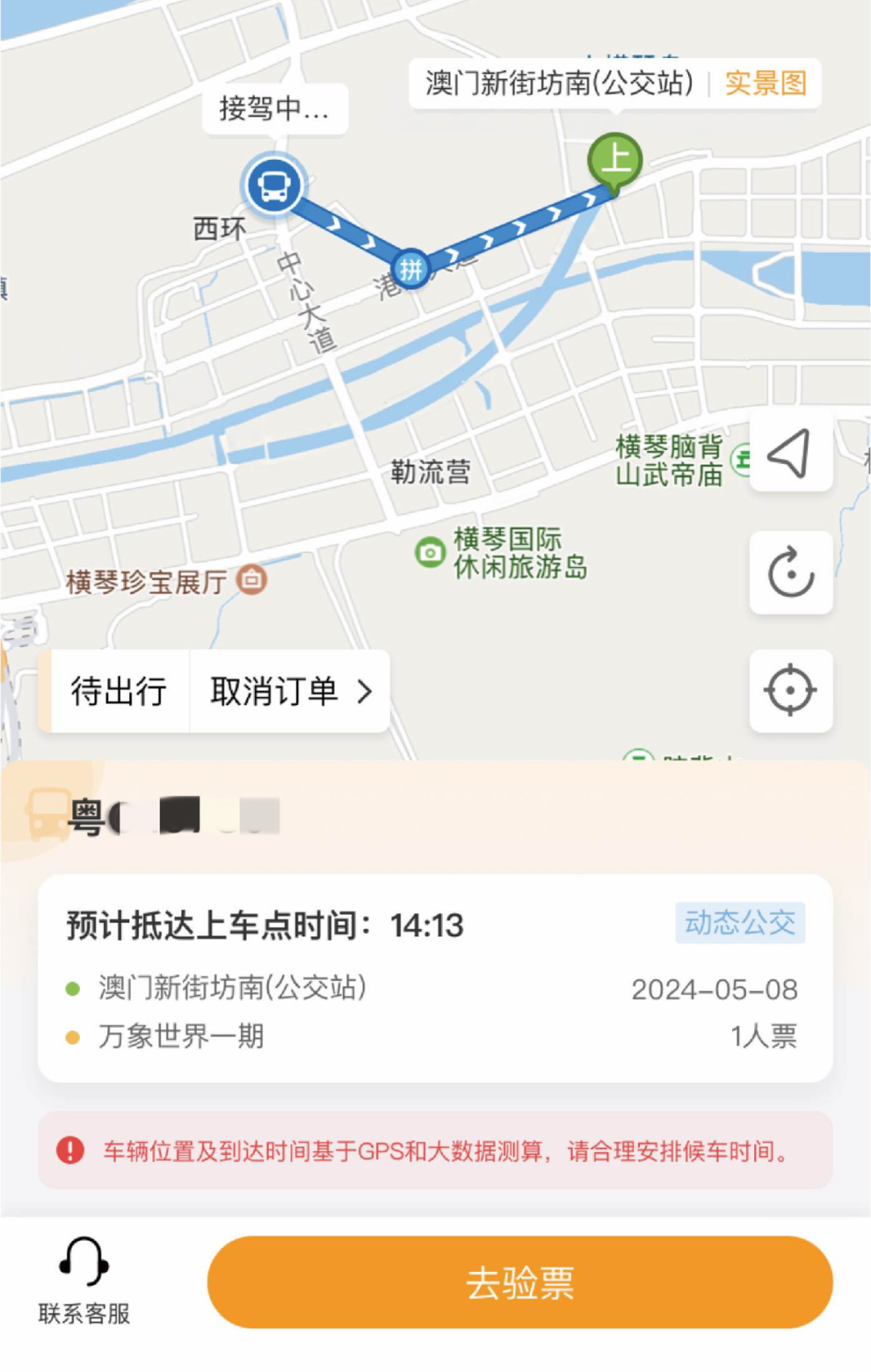
Task: Tap the refresh map icon
Action: coord(790,573)
